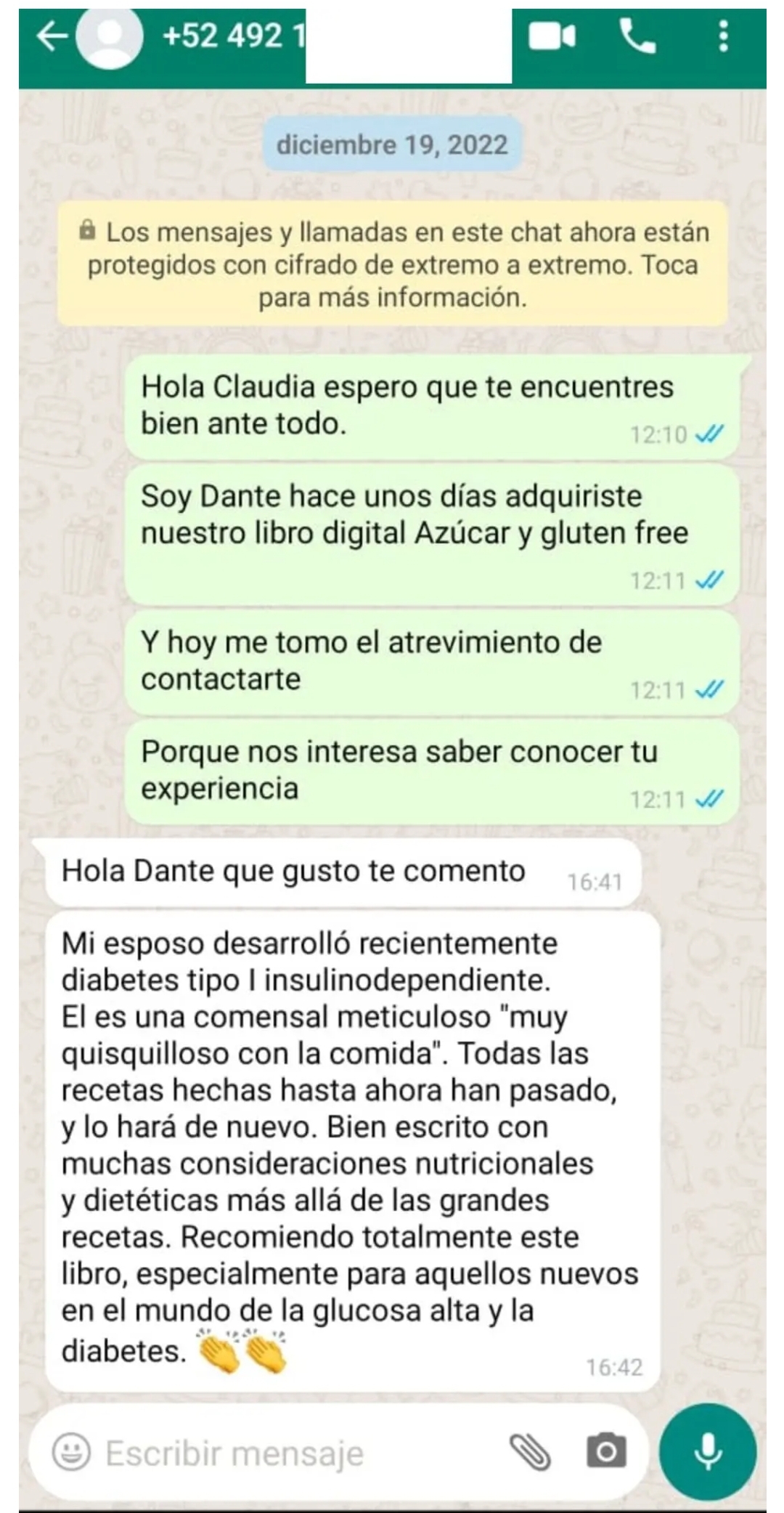Focus the Escribir mensaje text field

click(290, 1453)
